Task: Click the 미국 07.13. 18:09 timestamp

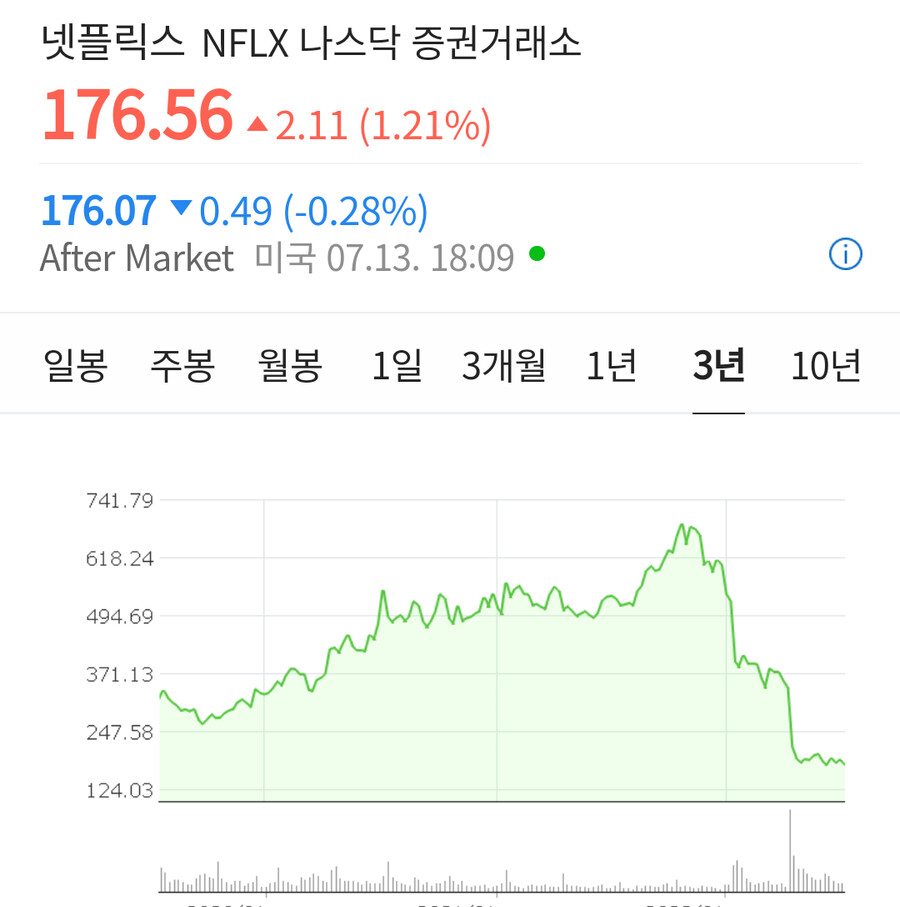Action: pos(385,258)
